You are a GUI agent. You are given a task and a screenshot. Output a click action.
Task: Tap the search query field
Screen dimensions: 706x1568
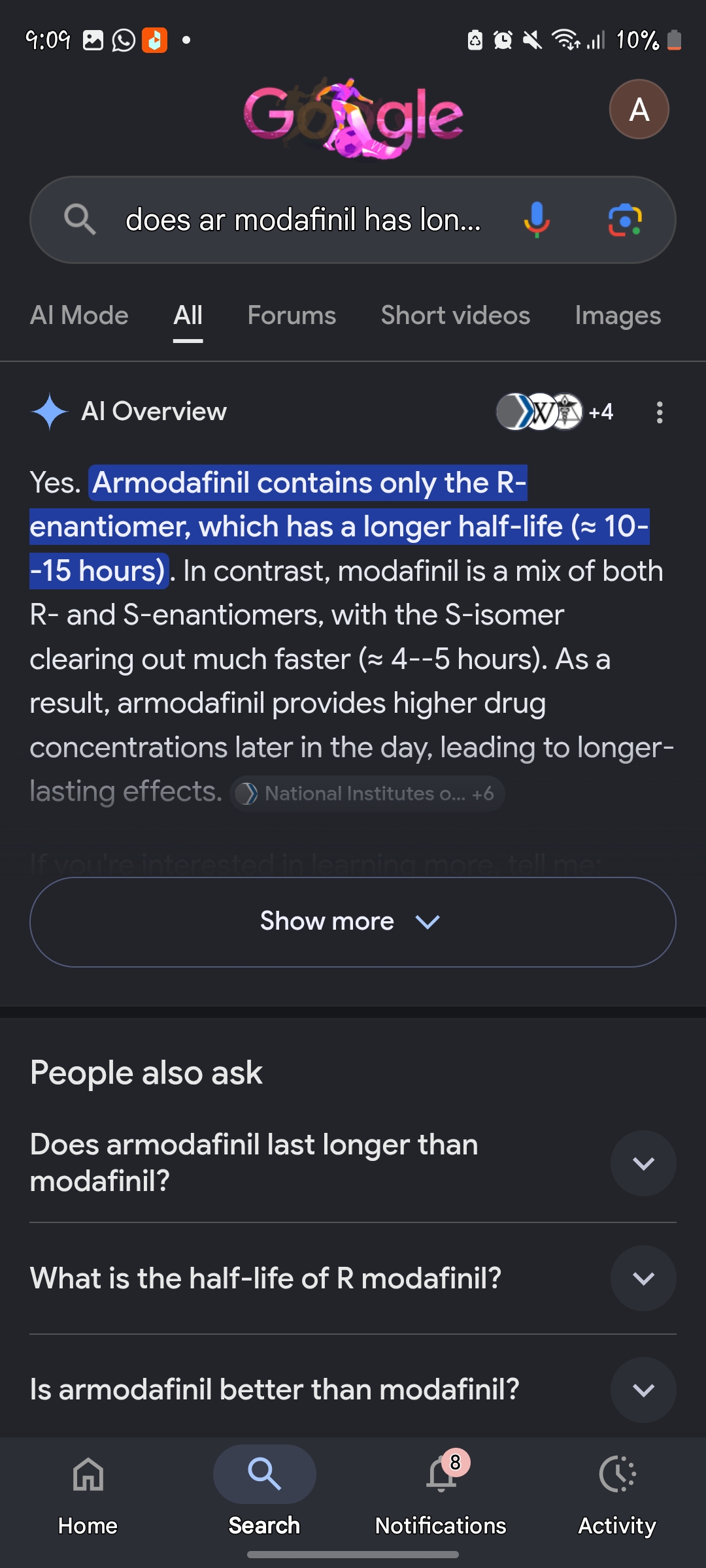click(x=303, y=220)
